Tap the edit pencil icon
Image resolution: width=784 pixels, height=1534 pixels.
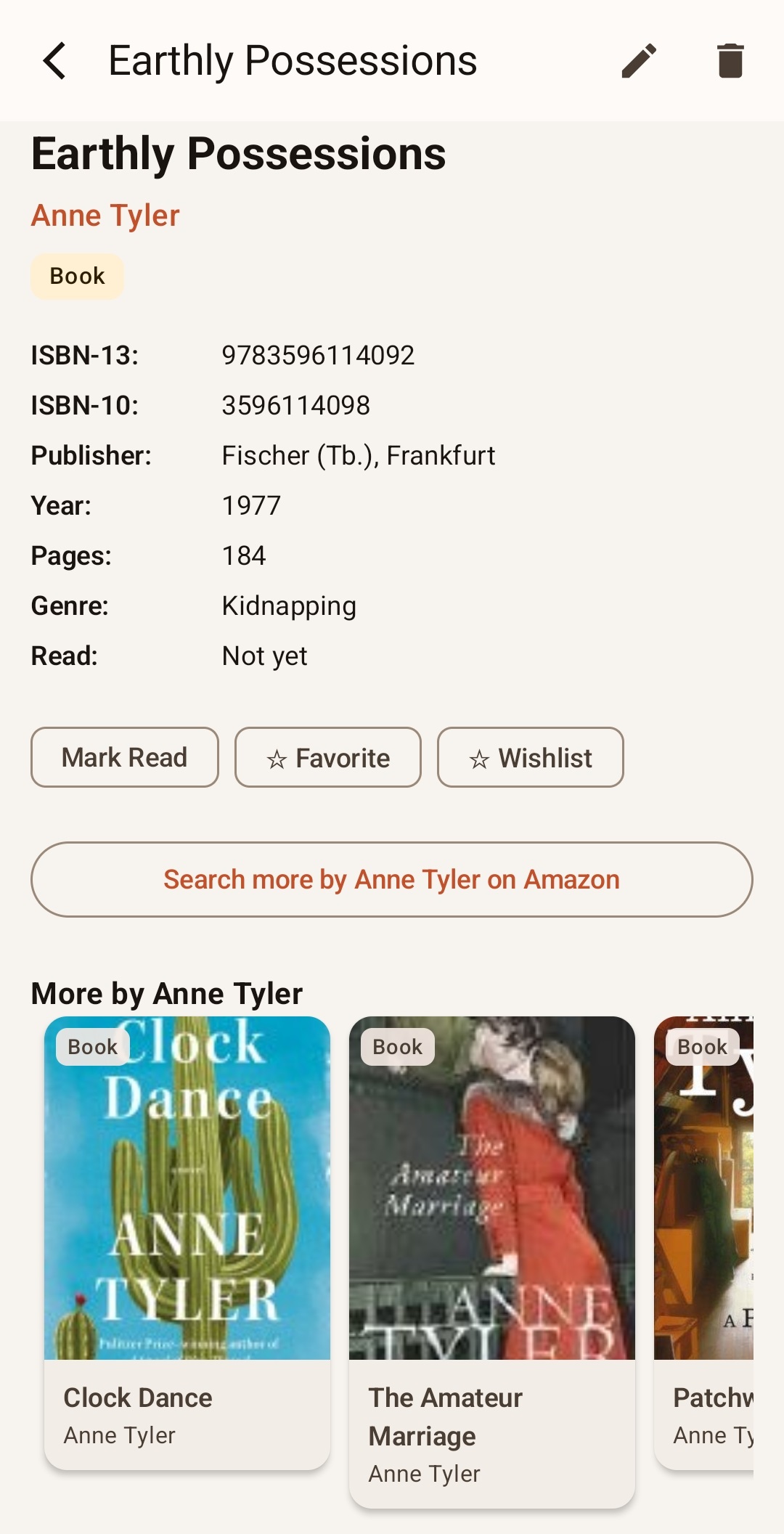(x=638, y=61)
